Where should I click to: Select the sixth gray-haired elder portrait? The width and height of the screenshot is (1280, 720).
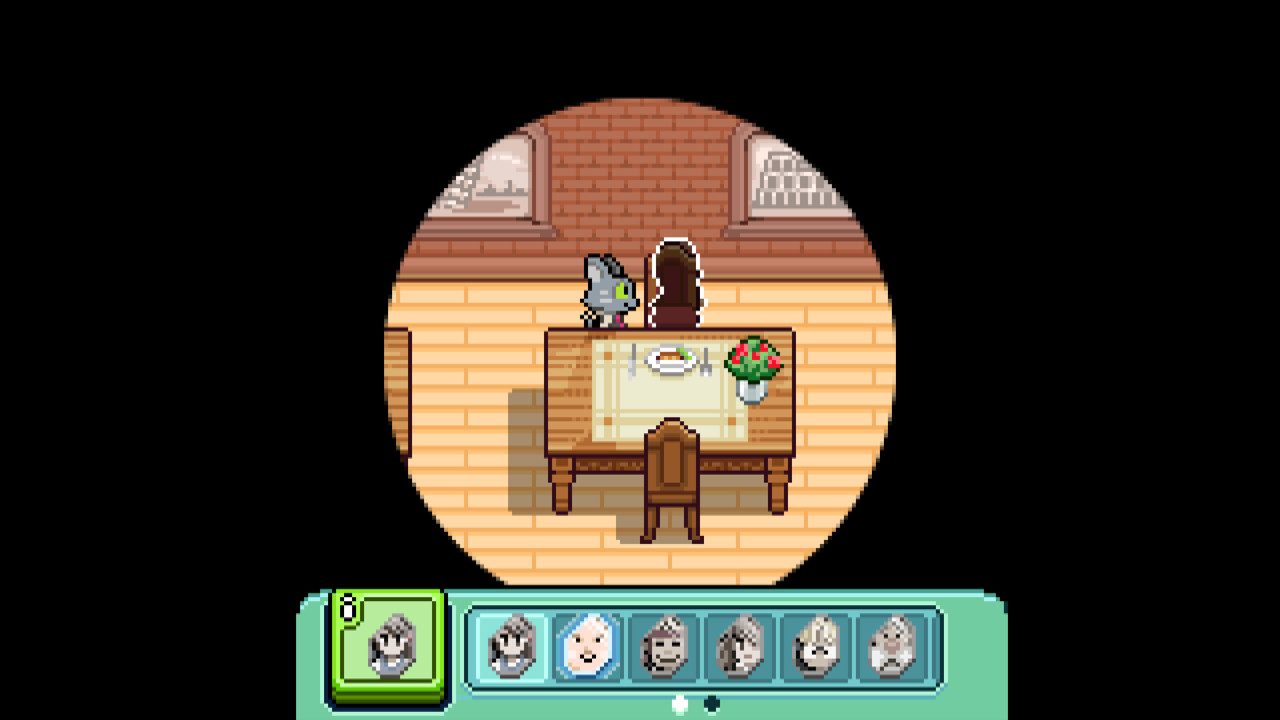pos(893,647)
